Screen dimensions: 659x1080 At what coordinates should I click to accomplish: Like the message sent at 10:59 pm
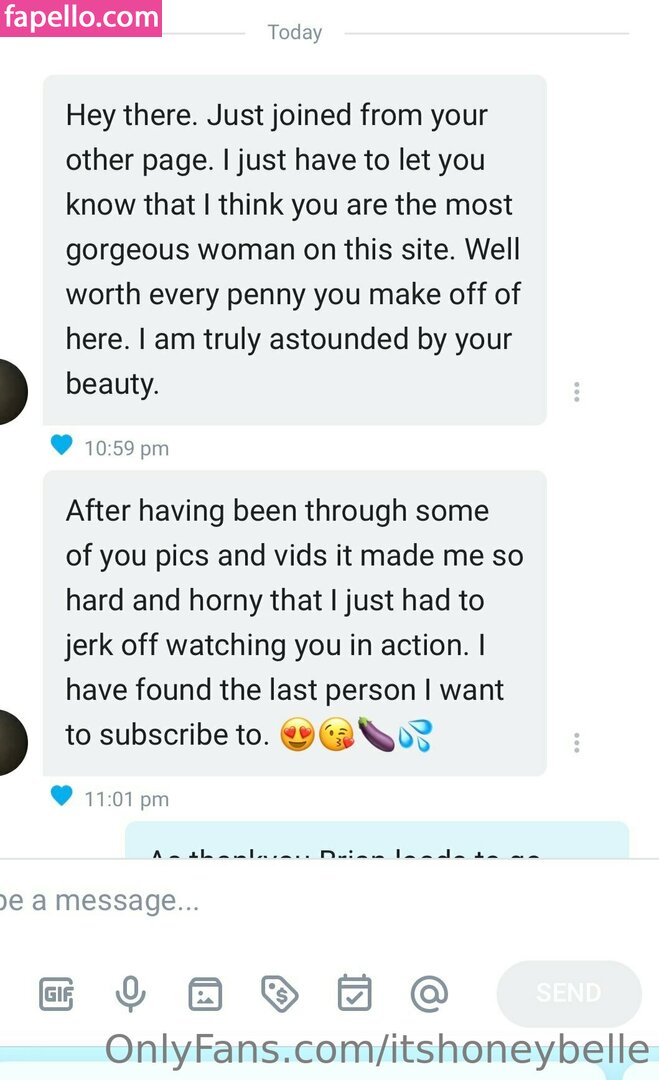pos(62,446)
